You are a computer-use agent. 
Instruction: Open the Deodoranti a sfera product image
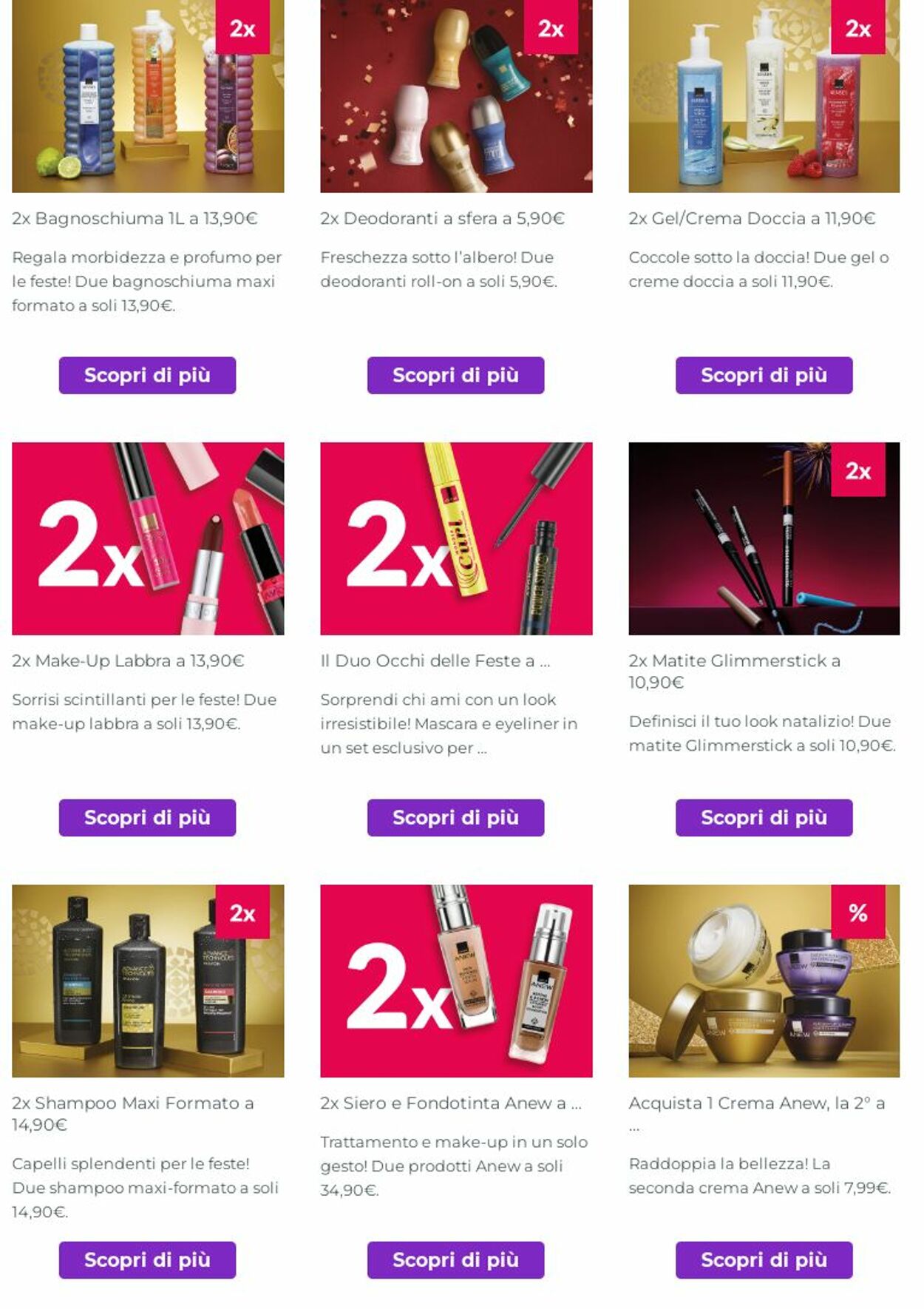[455, 96]
